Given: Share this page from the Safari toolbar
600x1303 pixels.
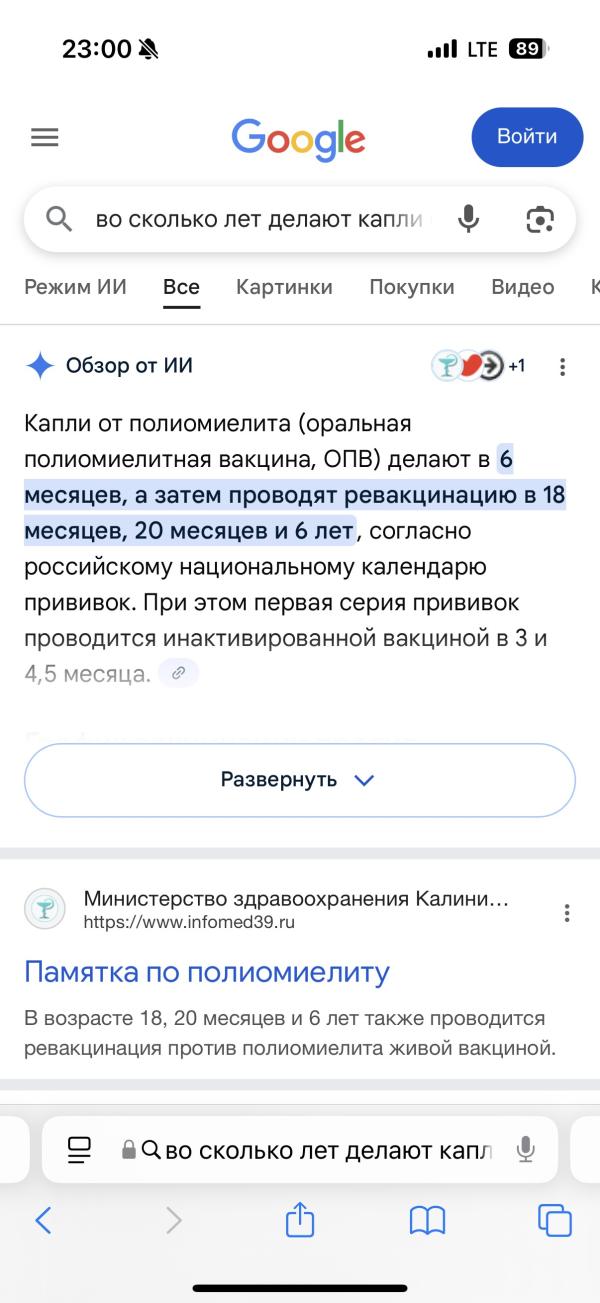Looking at the screenshot, I should 300,1219.
